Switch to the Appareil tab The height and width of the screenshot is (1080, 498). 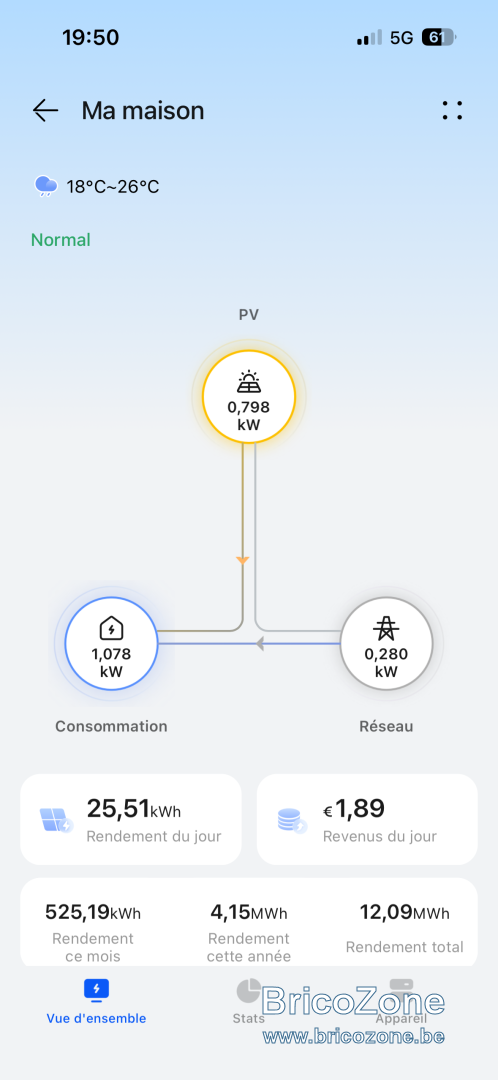point(401,1001)
